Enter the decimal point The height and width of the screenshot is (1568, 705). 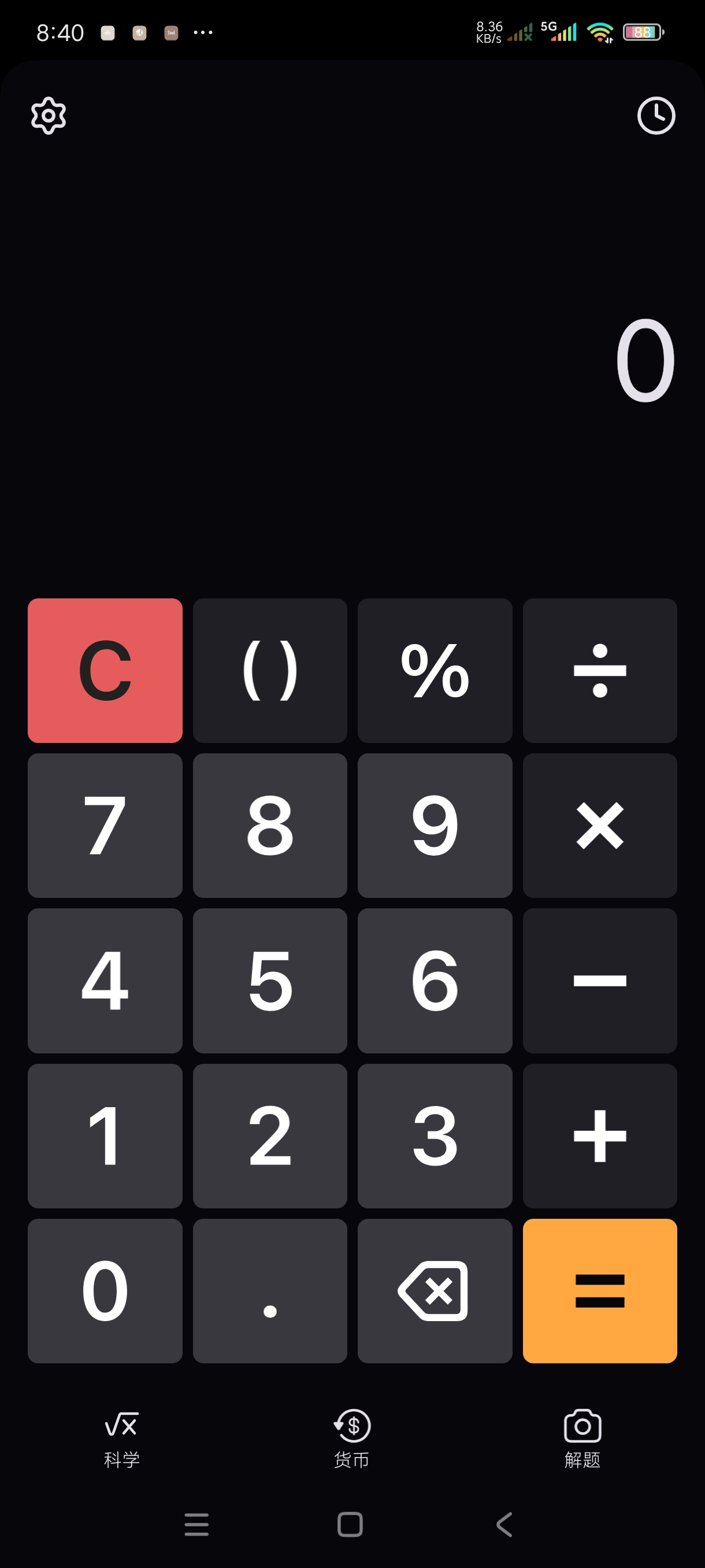tap(269, 1290)
